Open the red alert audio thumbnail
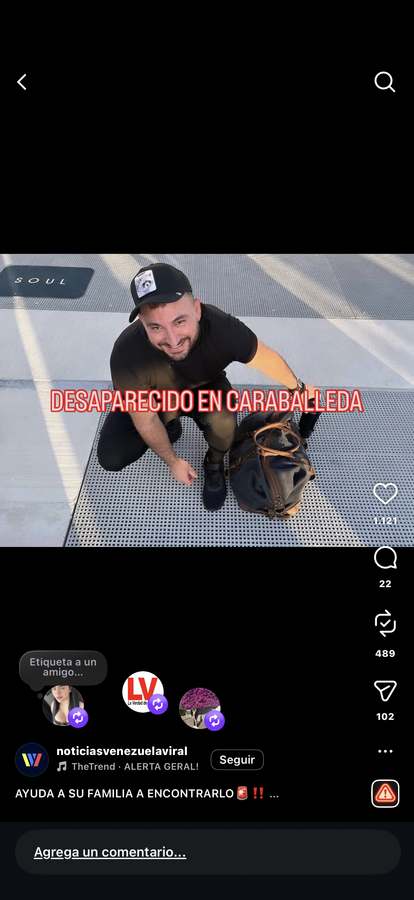 (385, 794)
